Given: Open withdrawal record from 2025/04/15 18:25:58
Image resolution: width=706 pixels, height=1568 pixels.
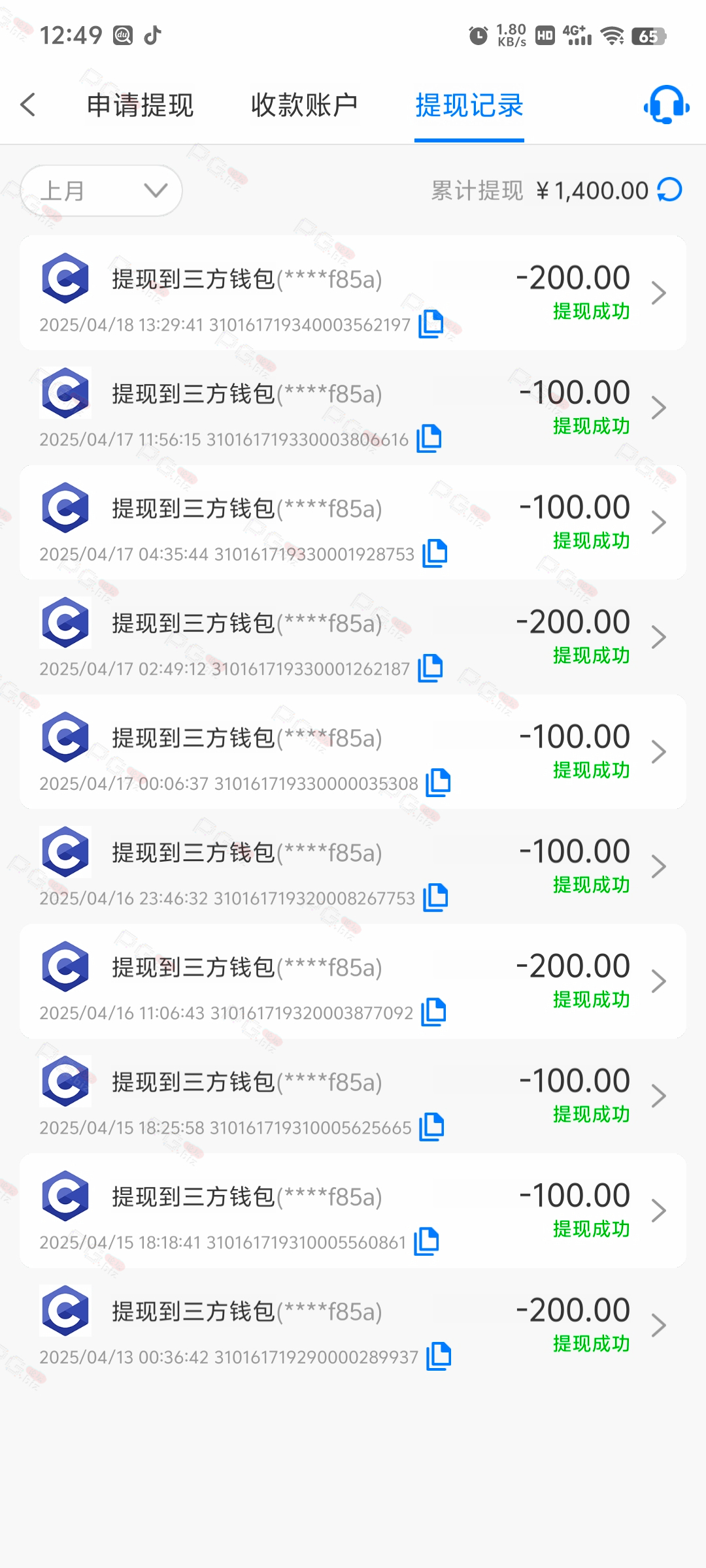Looking at the screenshot, I should click(x=353, y=1096).
